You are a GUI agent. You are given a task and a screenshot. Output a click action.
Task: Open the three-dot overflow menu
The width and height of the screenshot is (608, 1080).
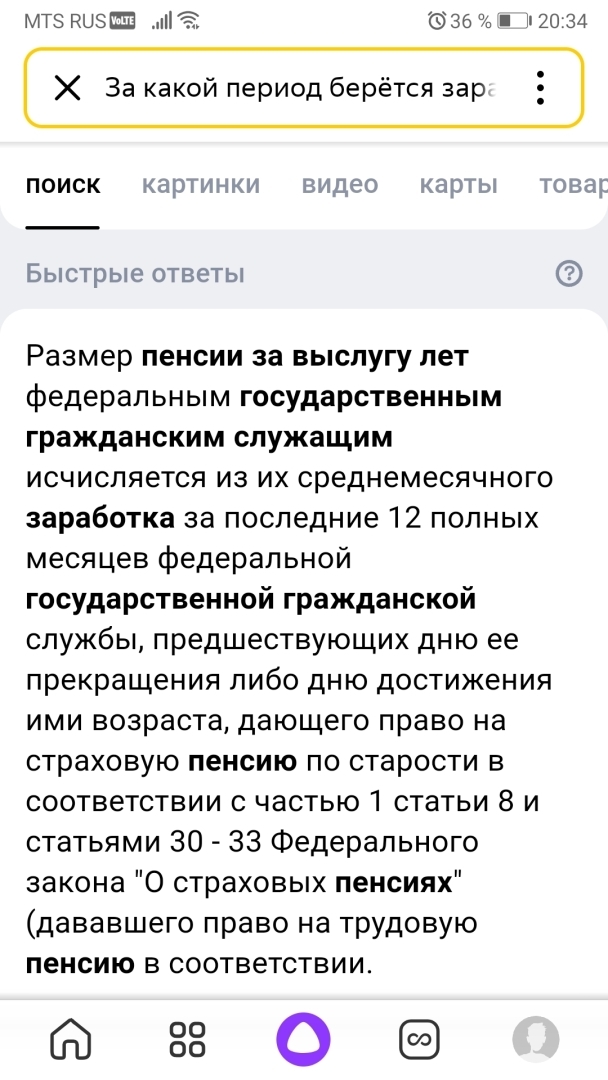[x=541, y=88]
